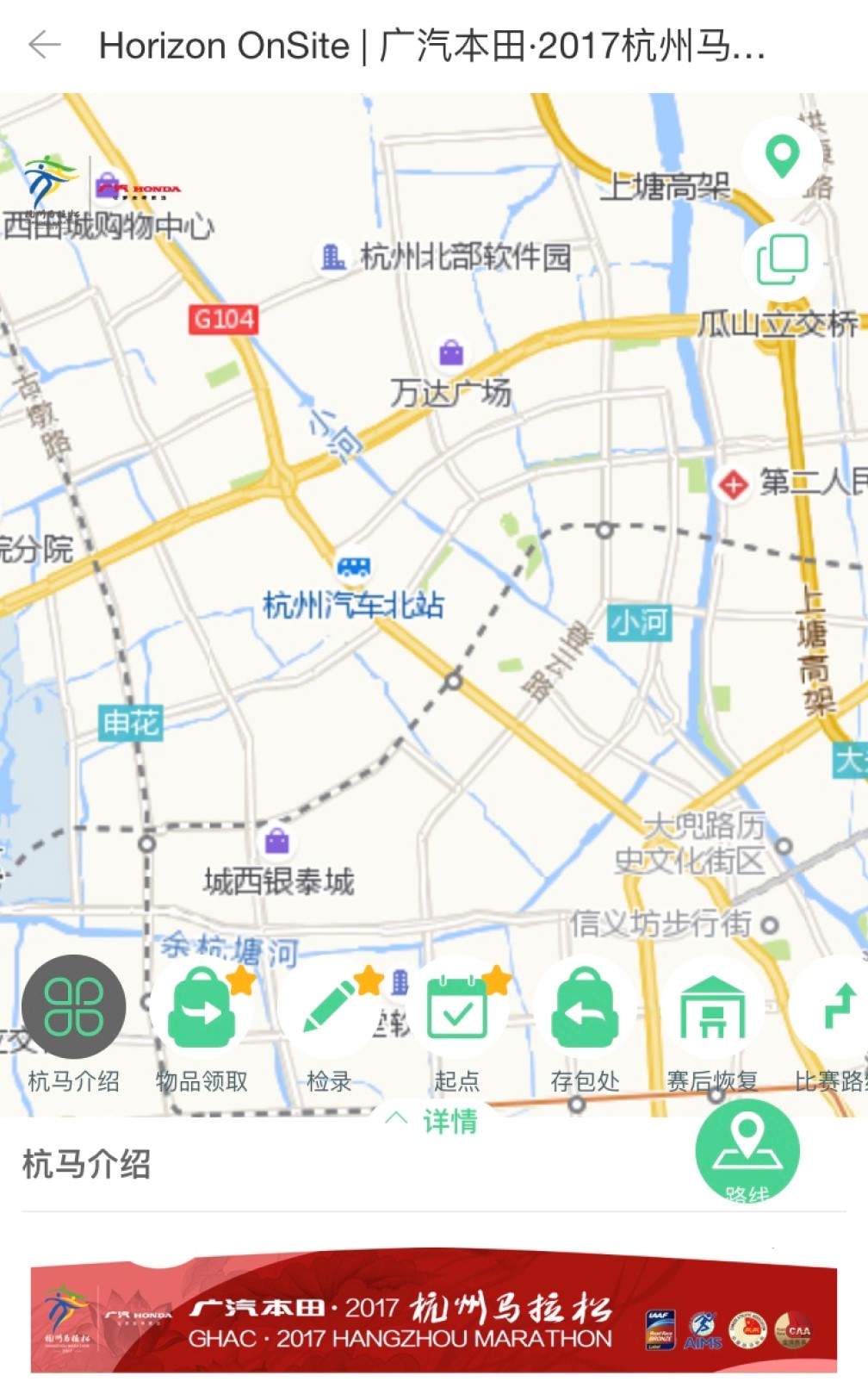Screen dimensions: 868x1394
Task: Tap the green 路线 route button
Action: [x=747, y=1151]
